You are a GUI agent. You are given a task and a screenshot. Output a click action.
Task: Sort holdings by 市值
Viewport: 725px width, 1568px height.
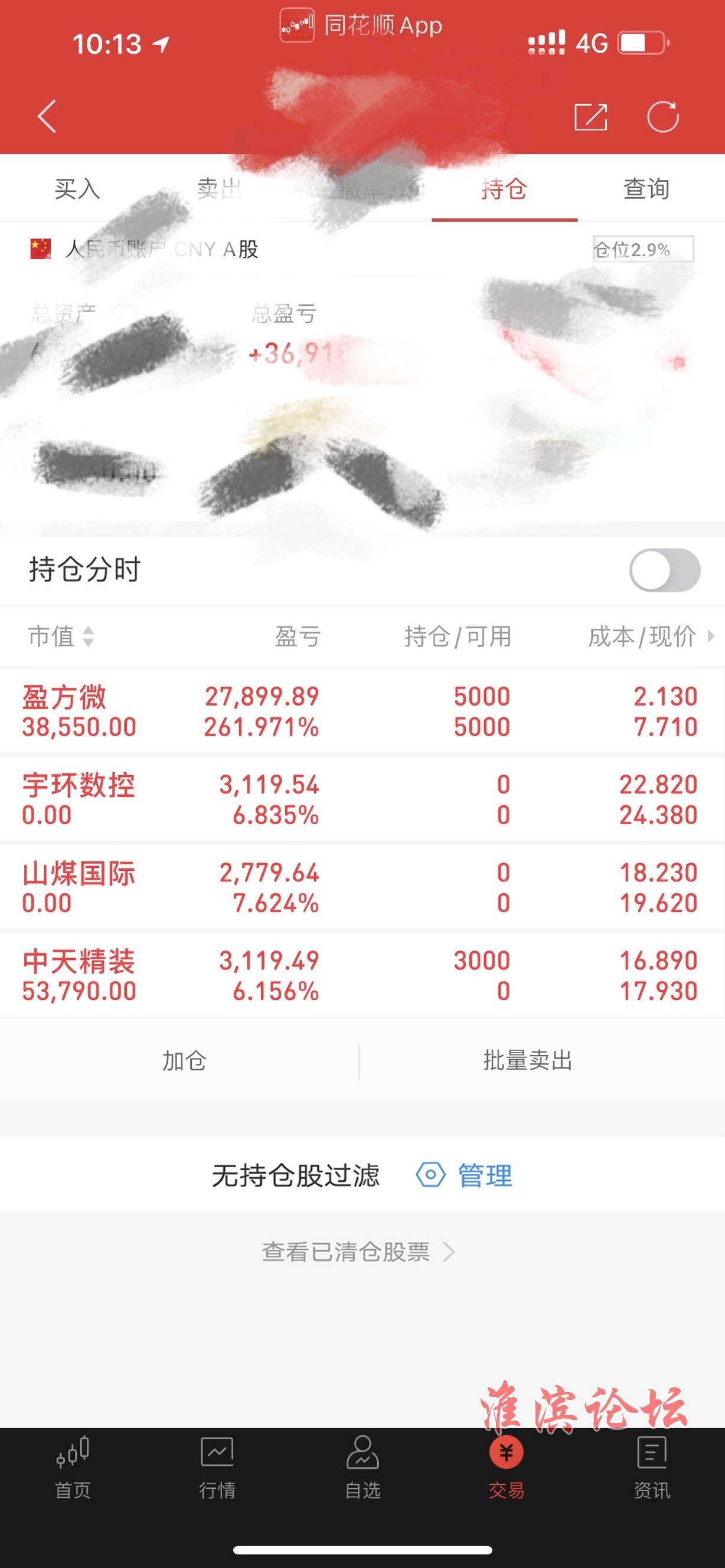click(x=61, y=636)
